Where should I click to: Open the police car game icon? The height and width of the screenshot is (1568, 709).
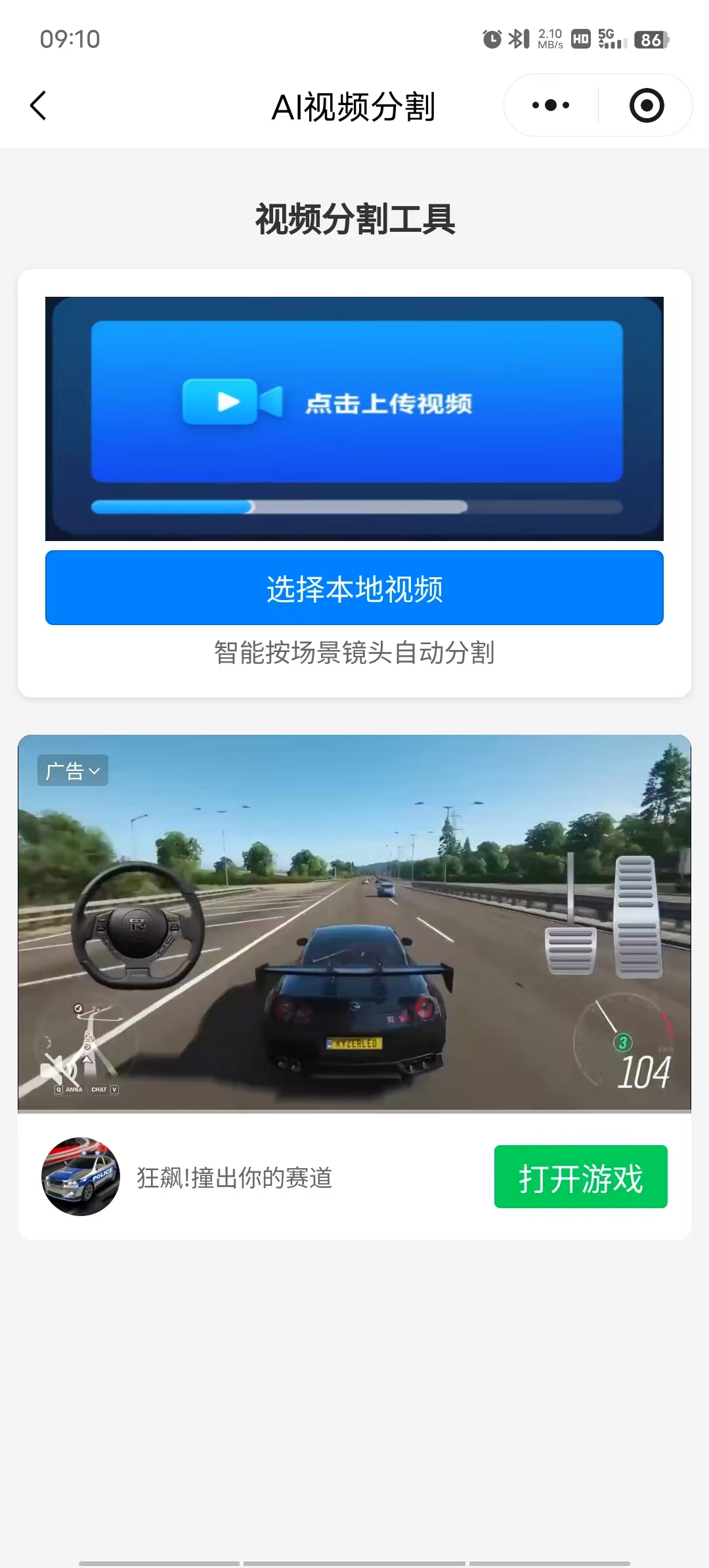[x=81, y=1177]
